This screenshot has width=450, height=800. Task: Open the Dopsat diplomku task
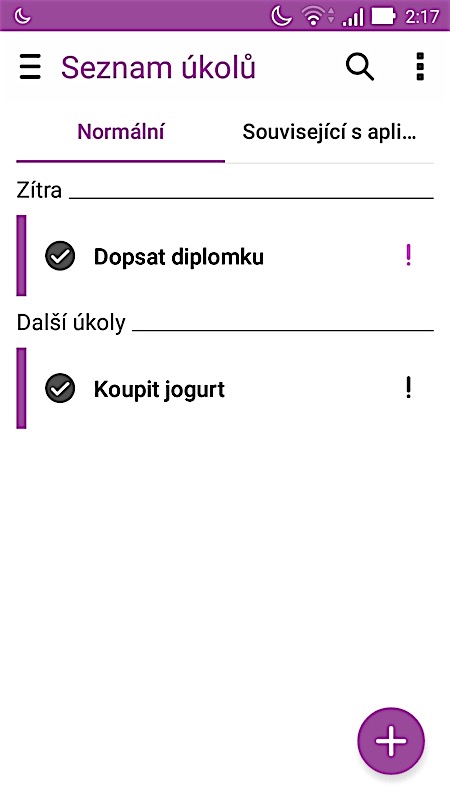pos(179,257)
